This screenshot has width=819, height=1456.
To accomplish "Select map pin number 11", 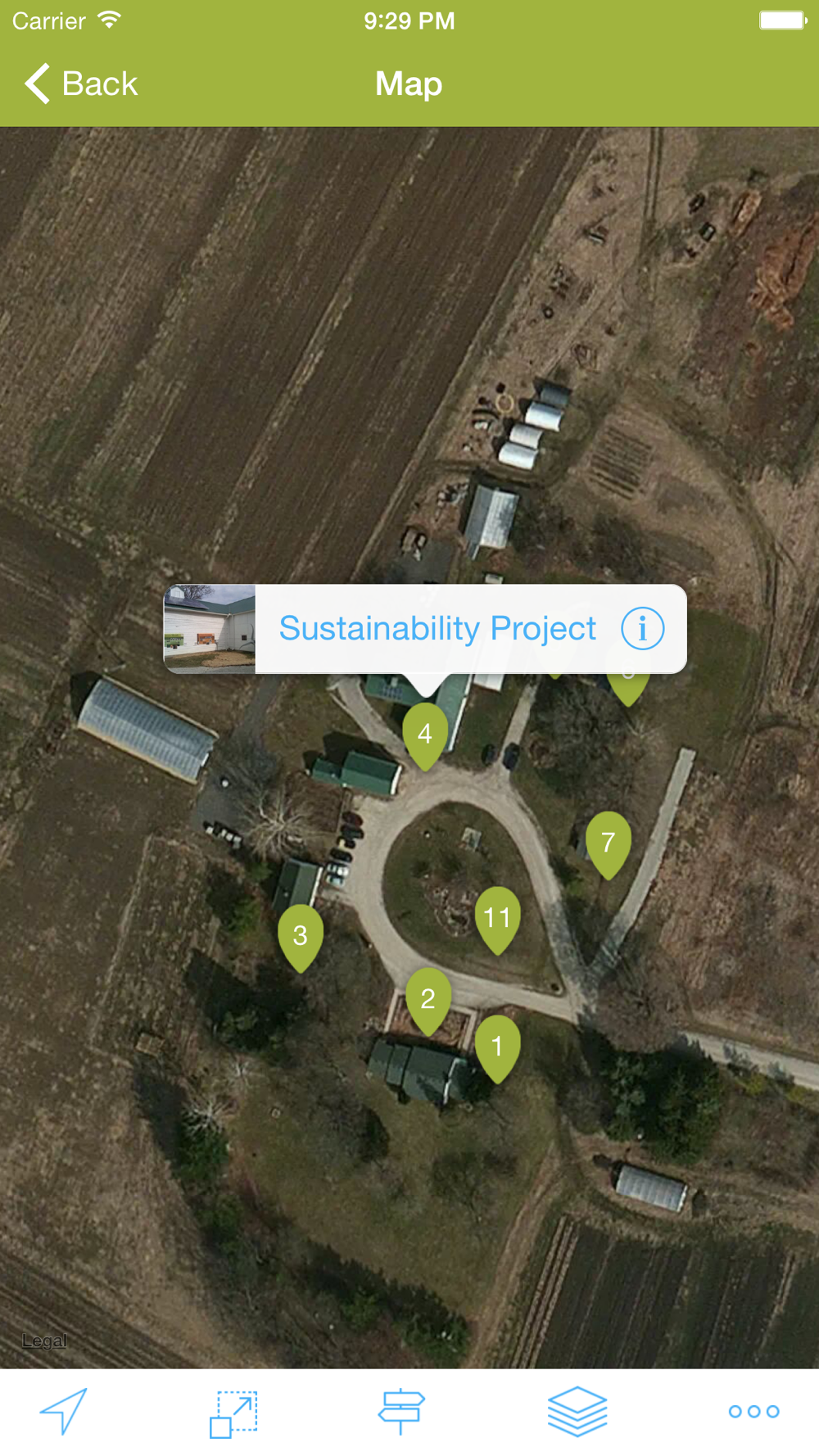I will (x=497, y=917).
